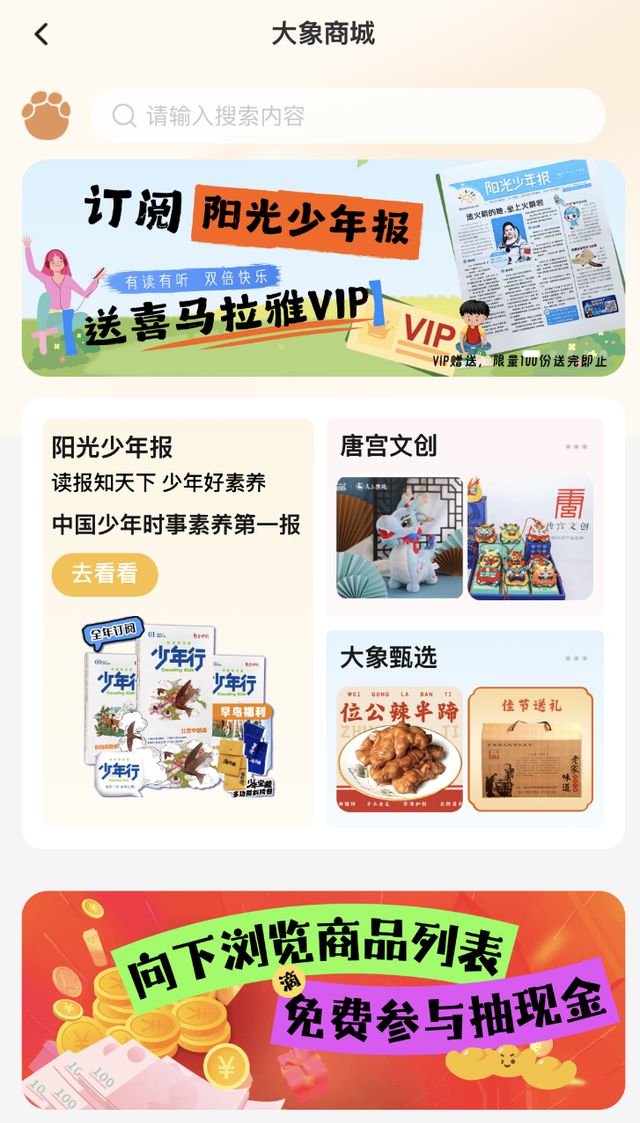
Task: View the blue dragon plush product
Action: click(399, 538)
